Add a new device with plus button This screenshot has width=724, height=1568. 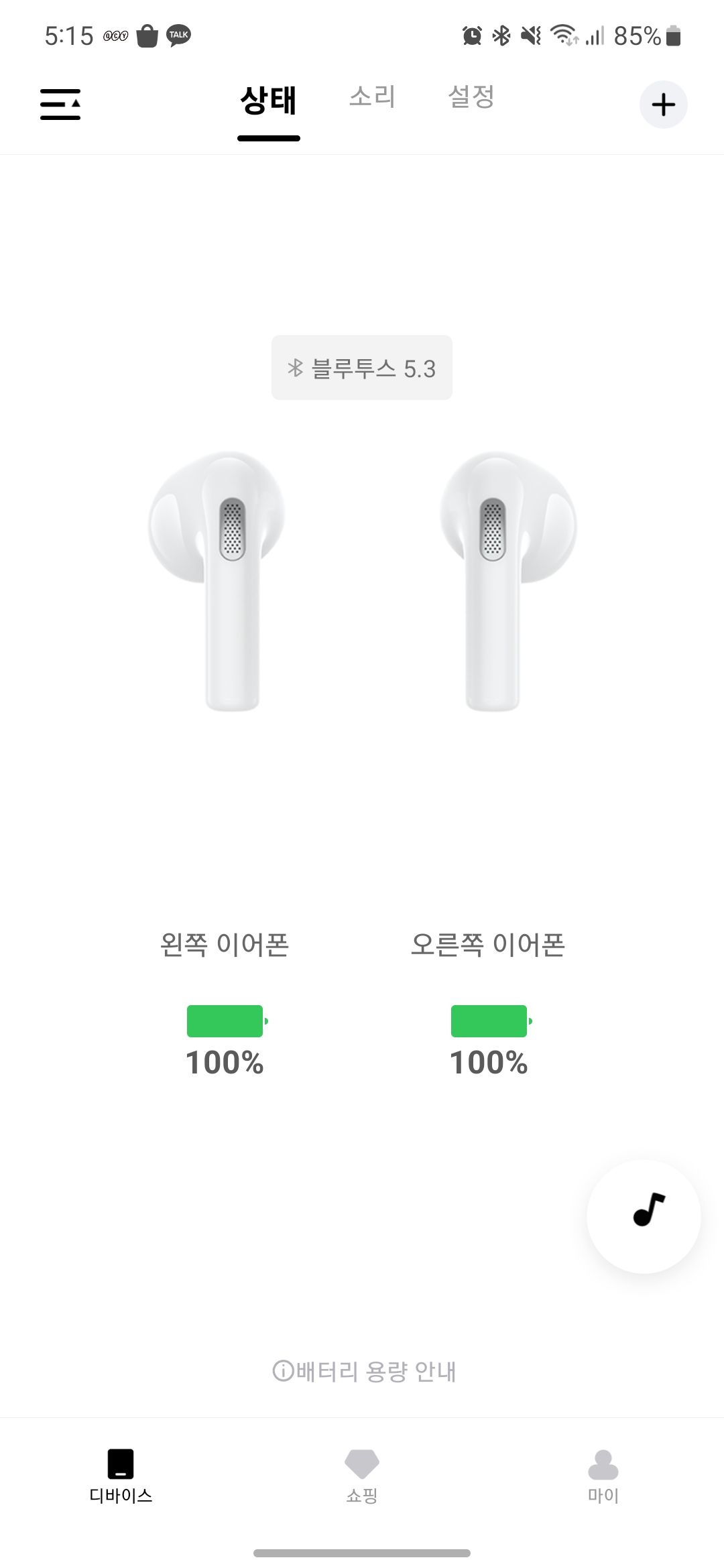663,105
